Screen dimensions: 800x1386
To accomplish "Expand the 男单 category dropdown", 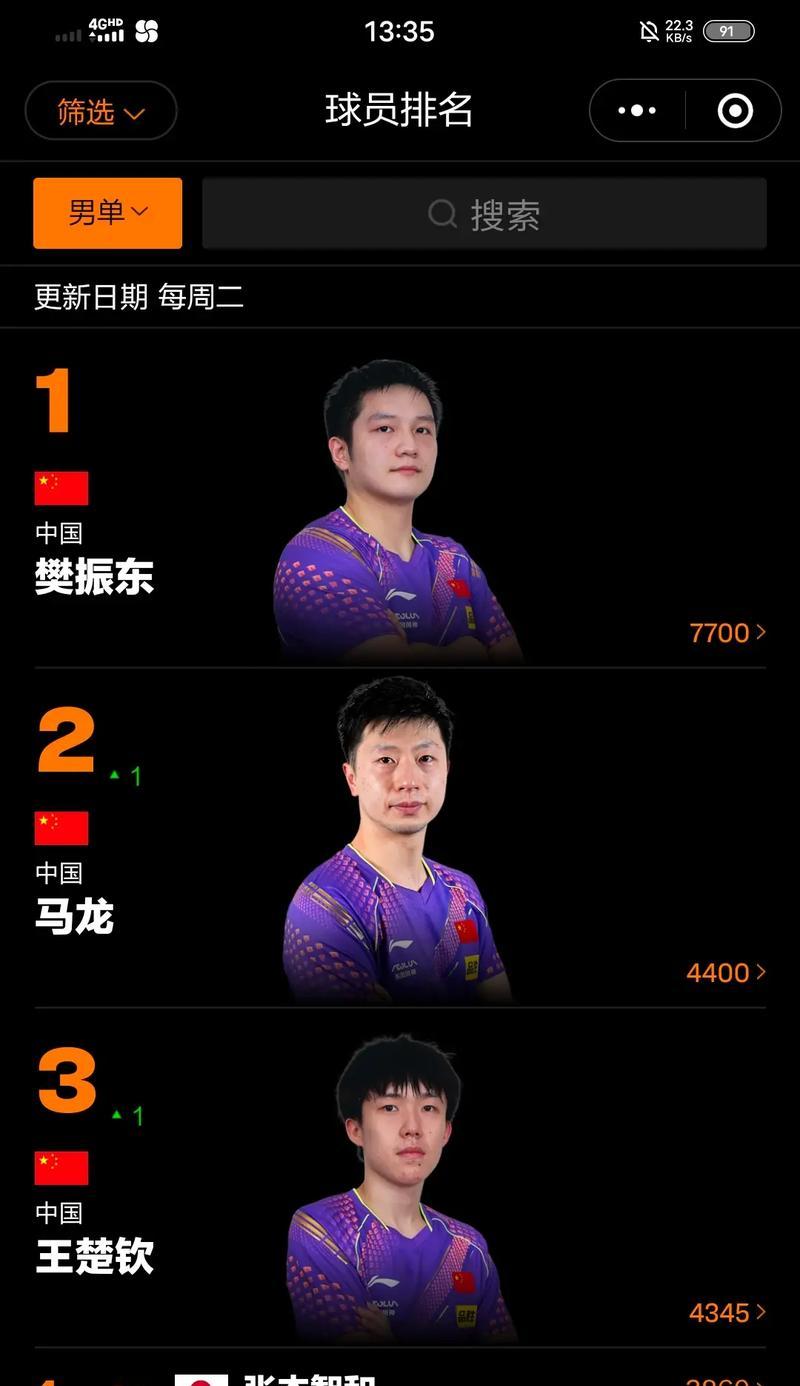I will 108,213.
